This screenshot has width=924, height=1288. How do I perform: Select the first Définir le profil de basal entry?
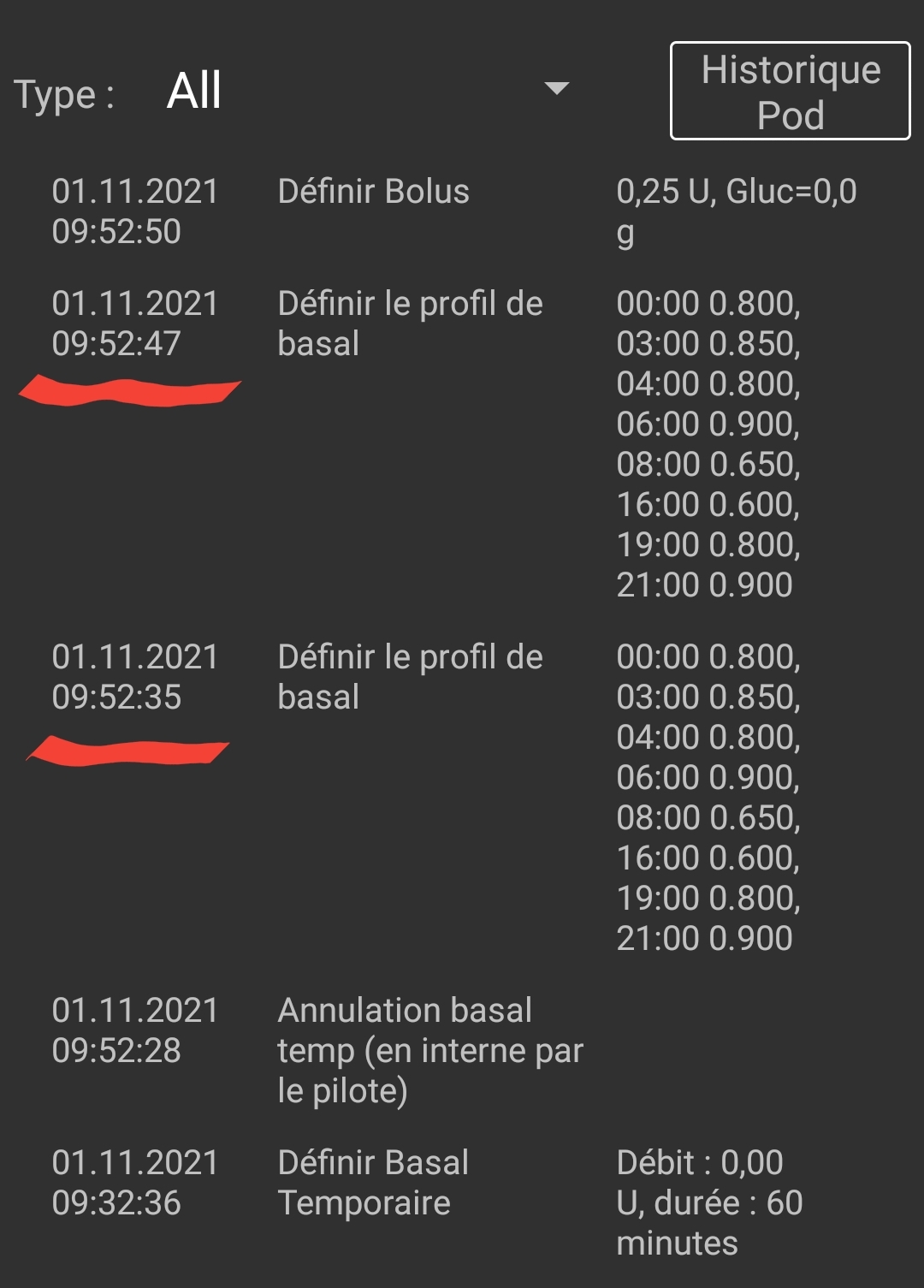411,323
